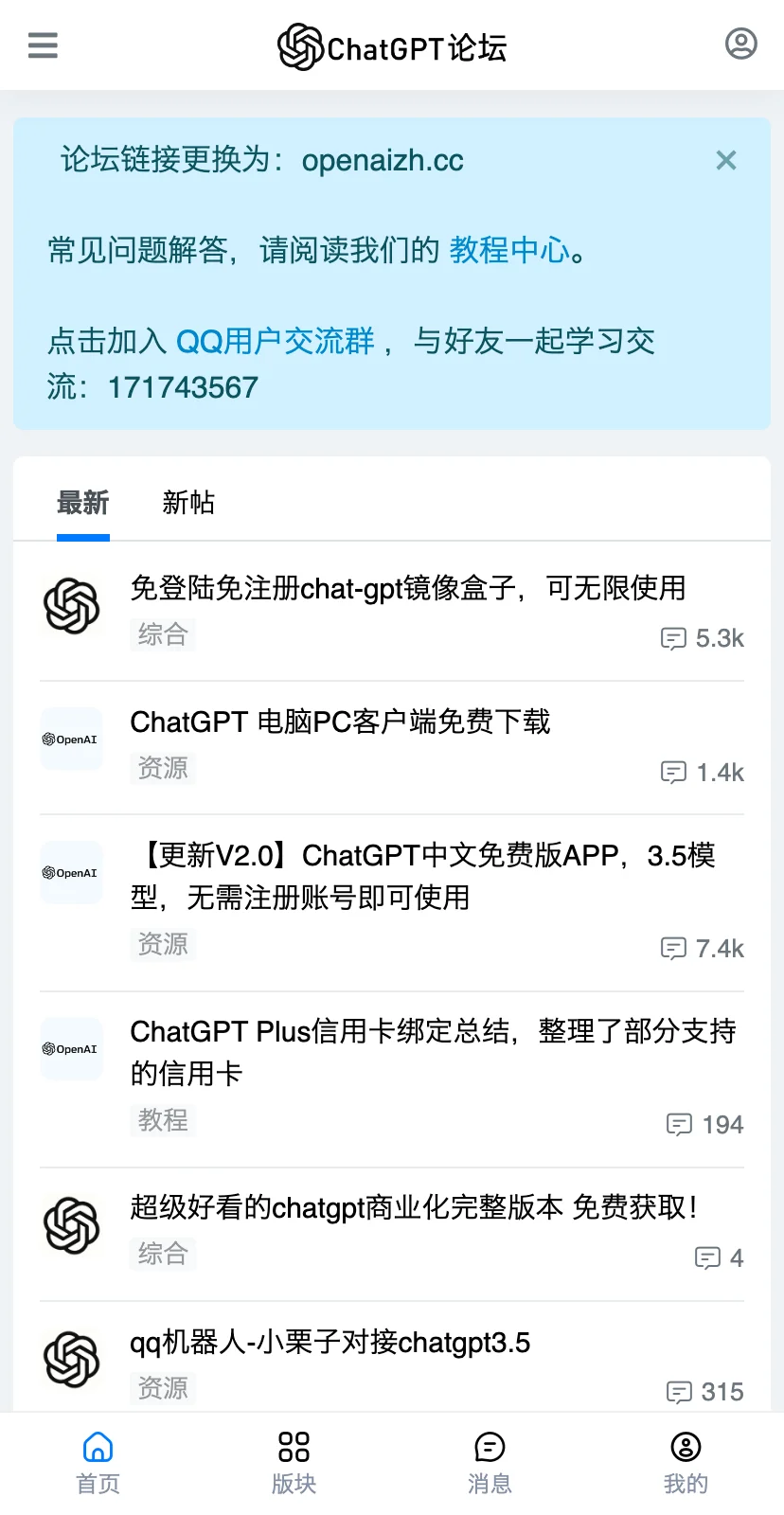This screenshot has width=784, height=1515.
Task: Dismiss the forum link announcement banner
Action: point(726,160)
